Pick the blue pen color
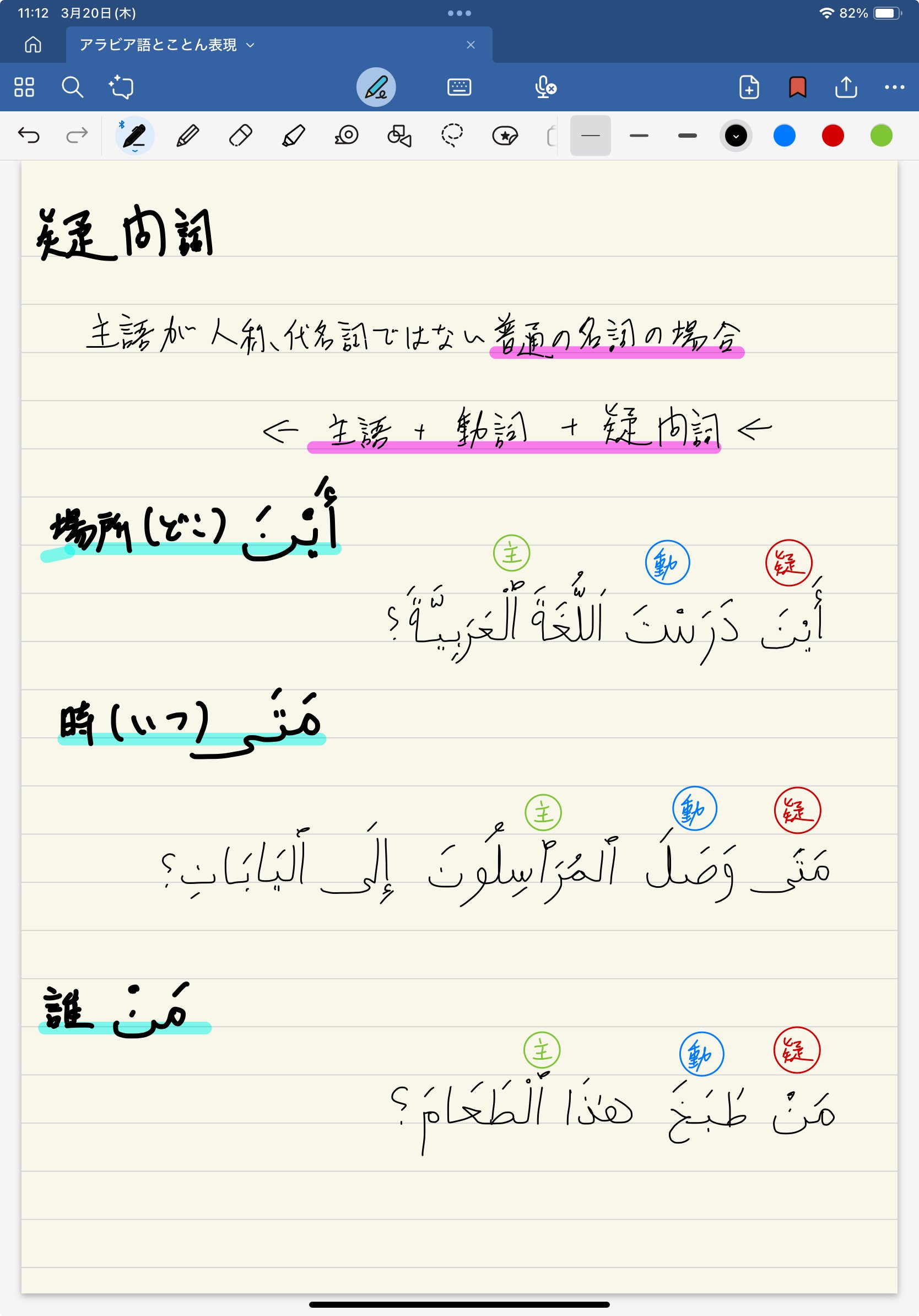Viewport: 919px width, 1316px height. pos(784,135)
